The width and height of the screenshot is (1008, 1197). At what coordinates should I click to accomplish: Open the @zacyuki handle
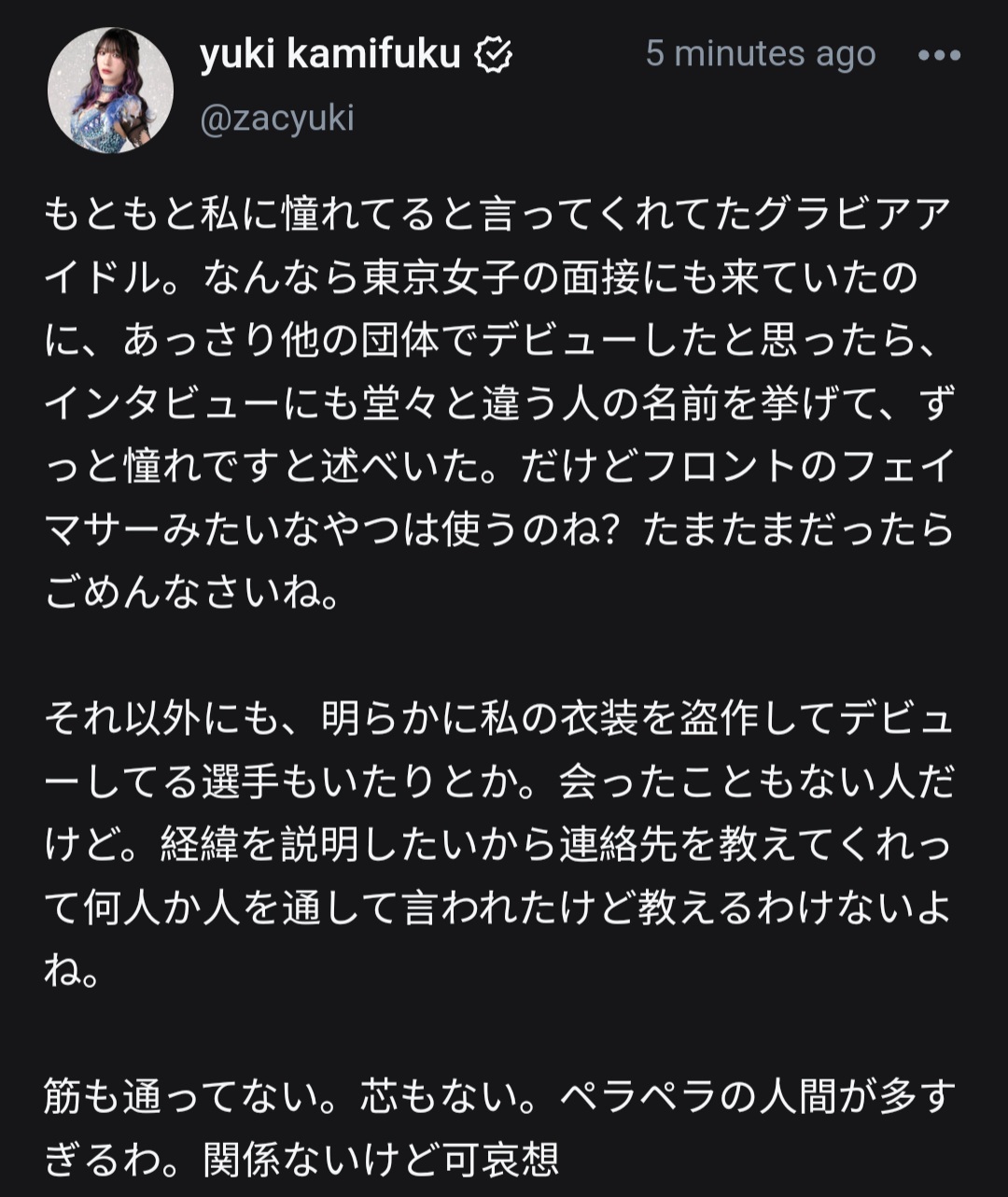(277, 120)
